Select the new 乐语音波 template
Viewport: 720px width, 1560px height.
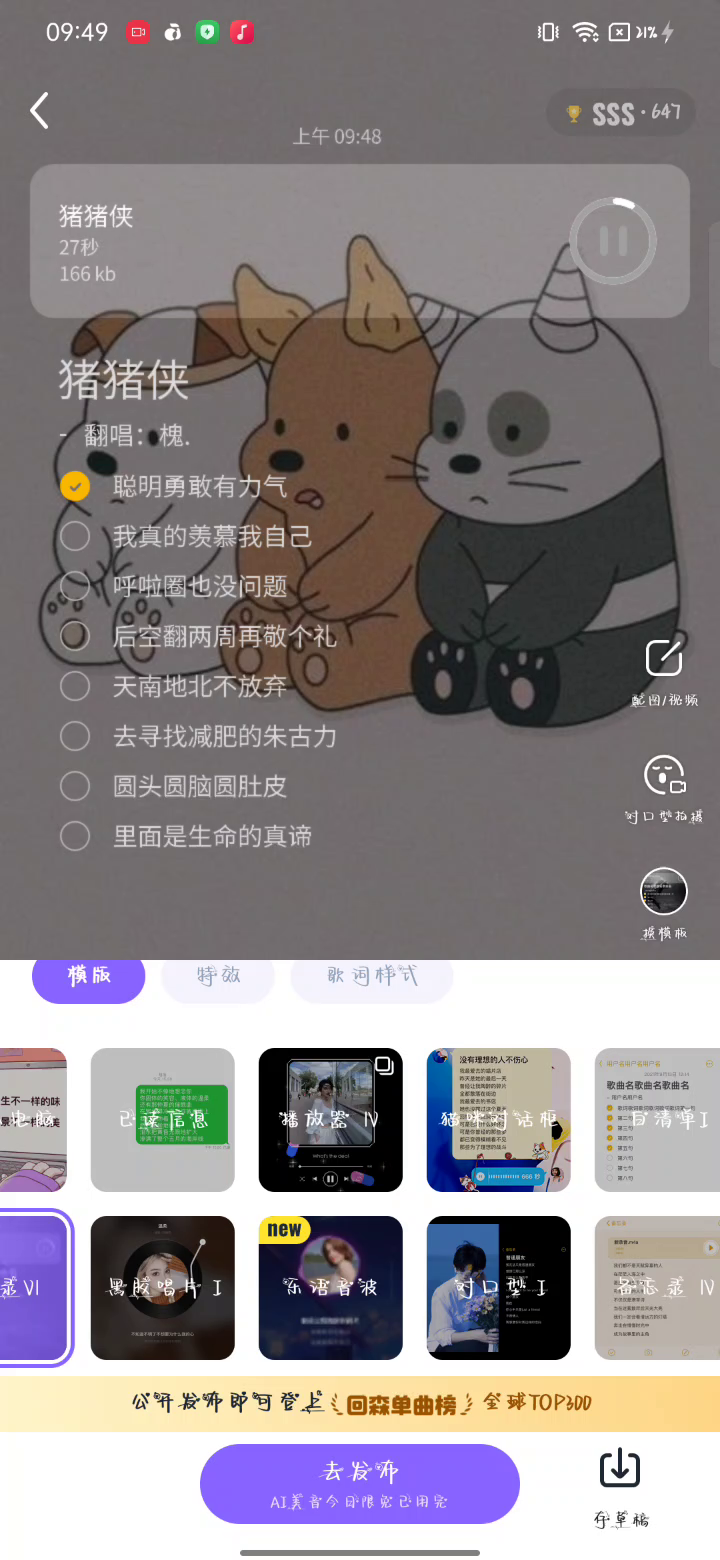pos(331,1287)
